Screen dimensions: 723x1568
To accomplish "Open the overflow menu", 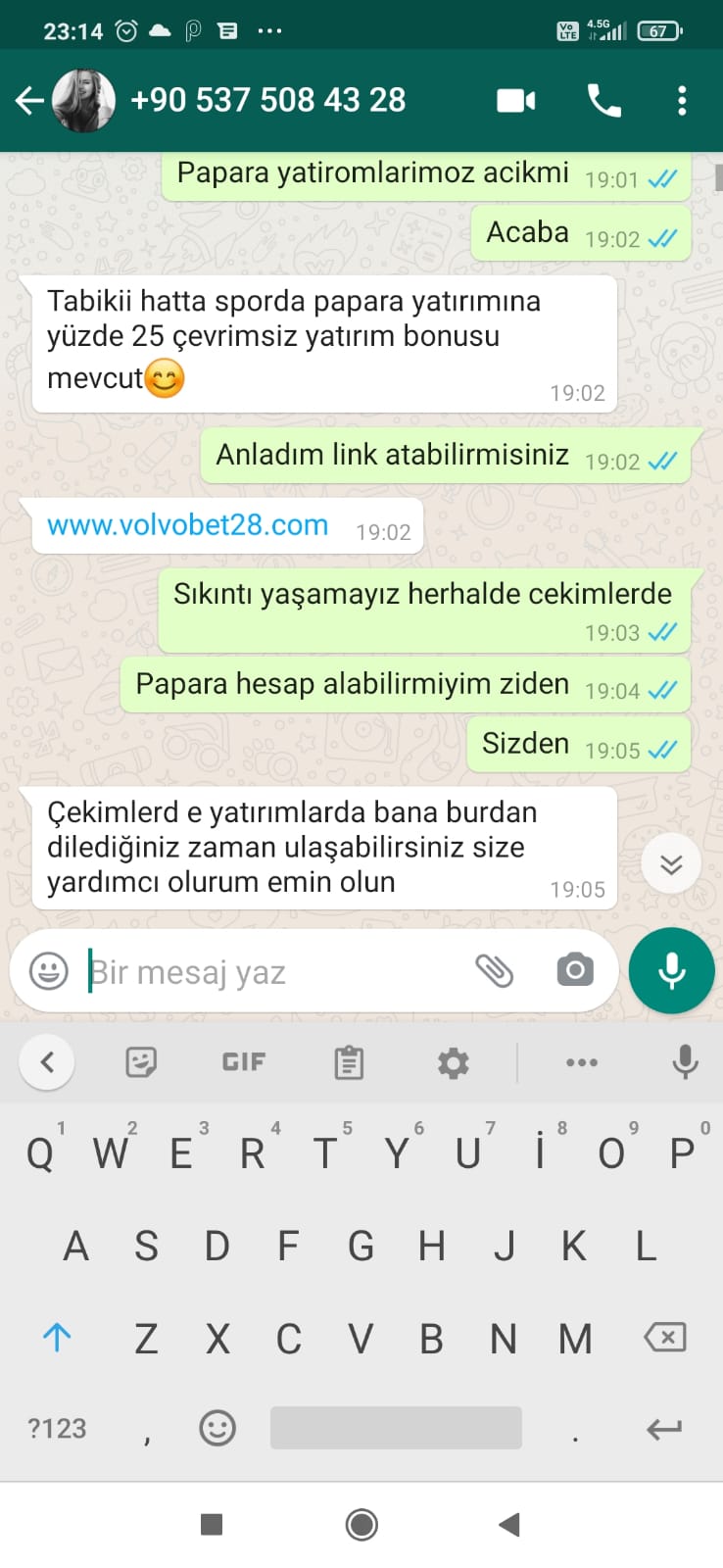I will click(682, 100).
